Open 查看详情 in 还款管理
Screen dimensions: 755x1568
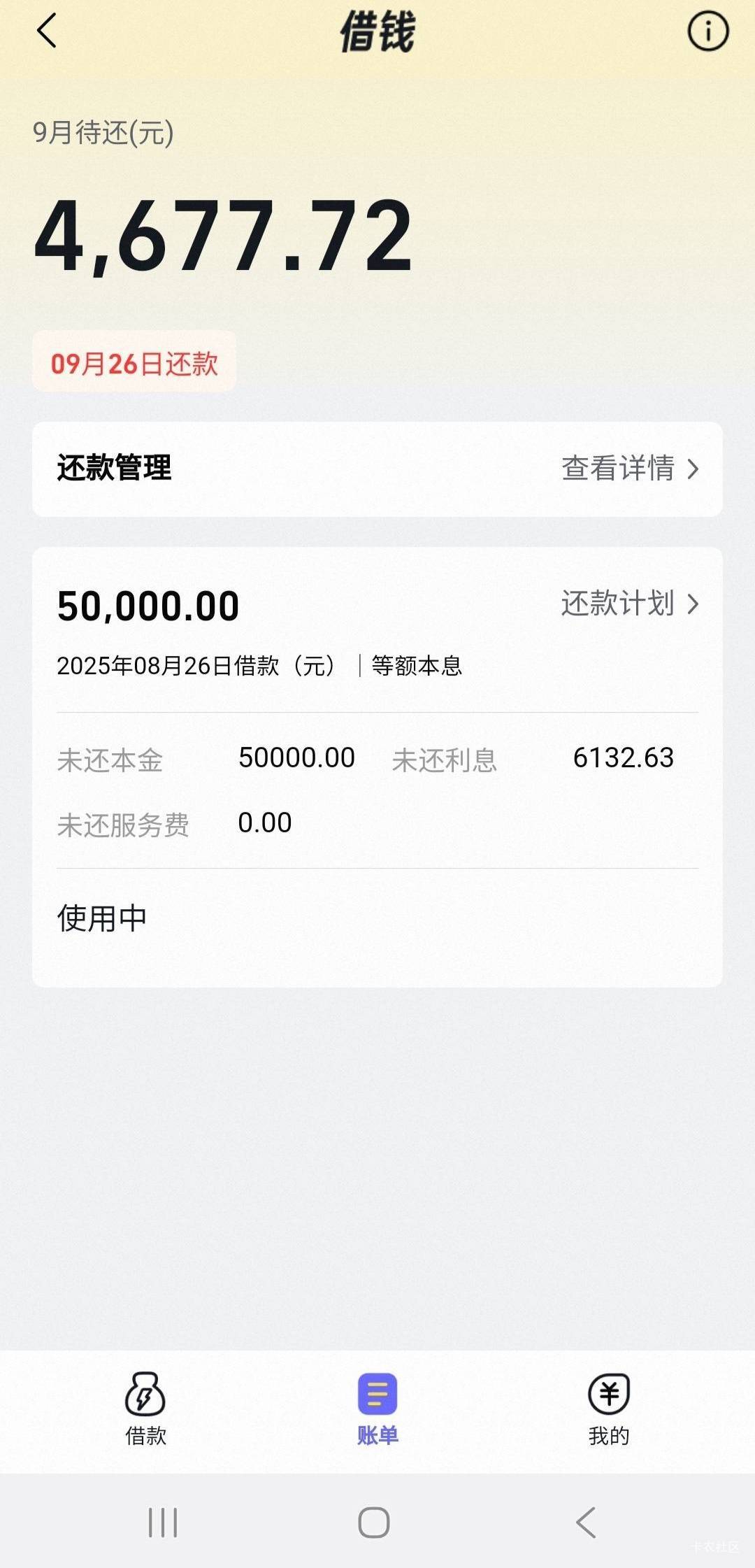(x=630, y=469)
